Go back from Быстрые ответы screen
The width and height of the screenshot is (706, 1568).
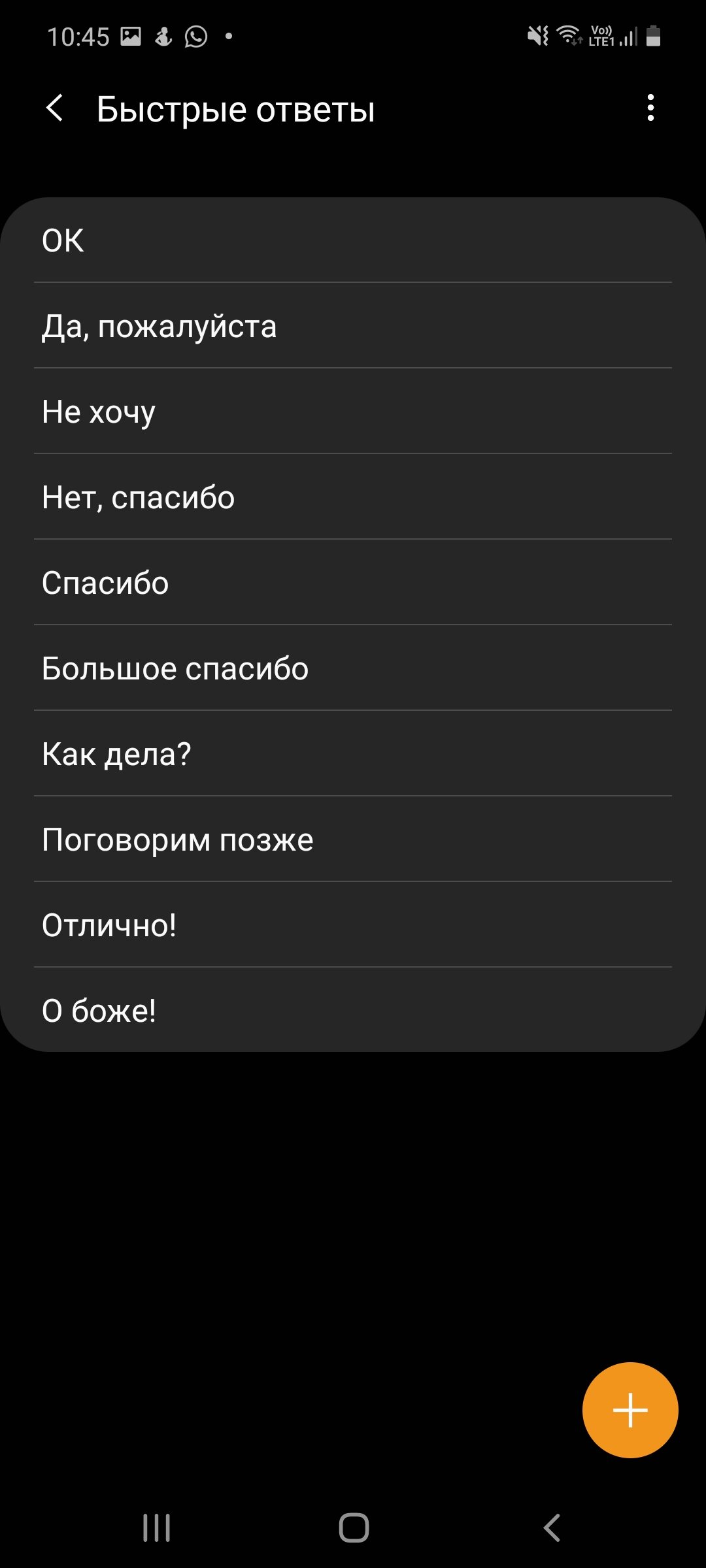coord(56,108)
